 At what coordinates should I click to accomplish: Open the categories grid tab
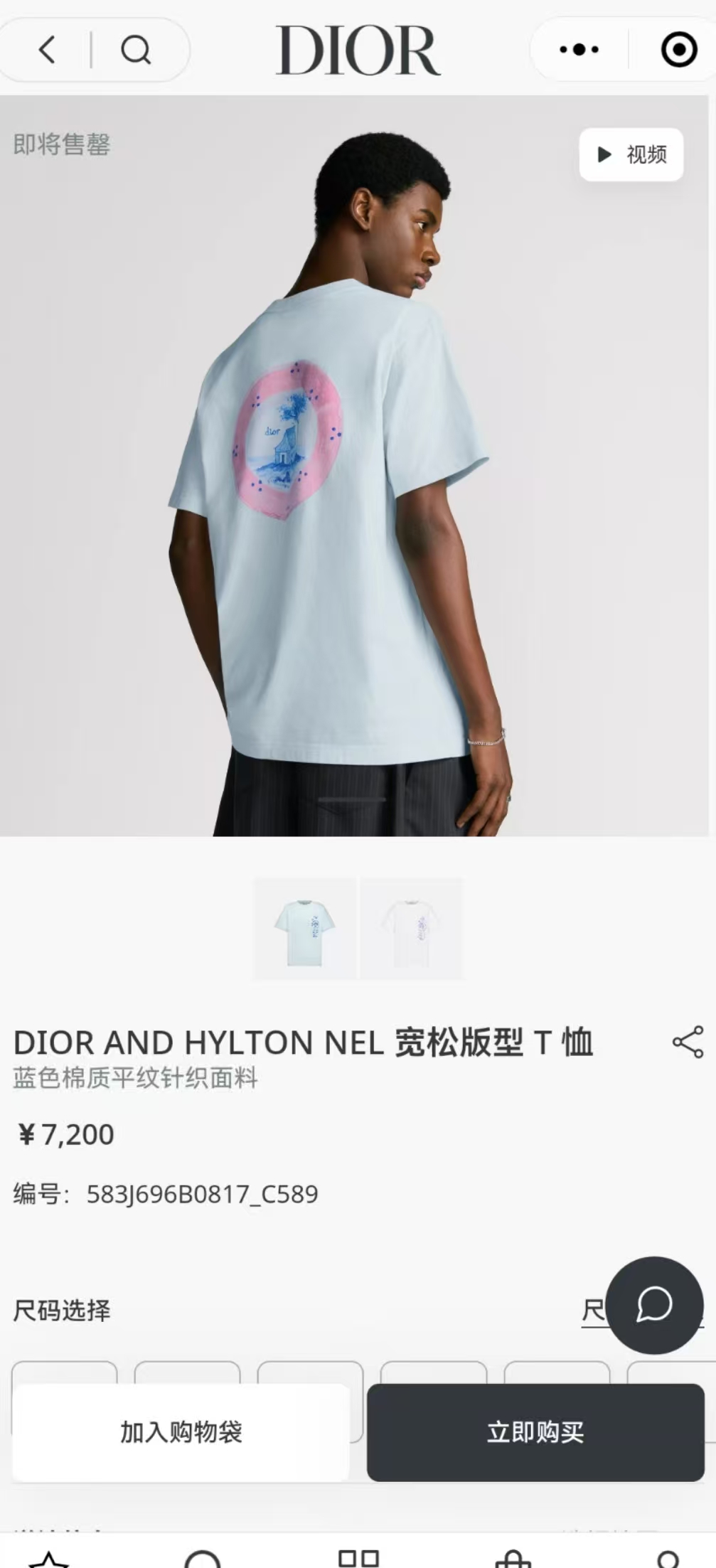(x=358, y=1559)
